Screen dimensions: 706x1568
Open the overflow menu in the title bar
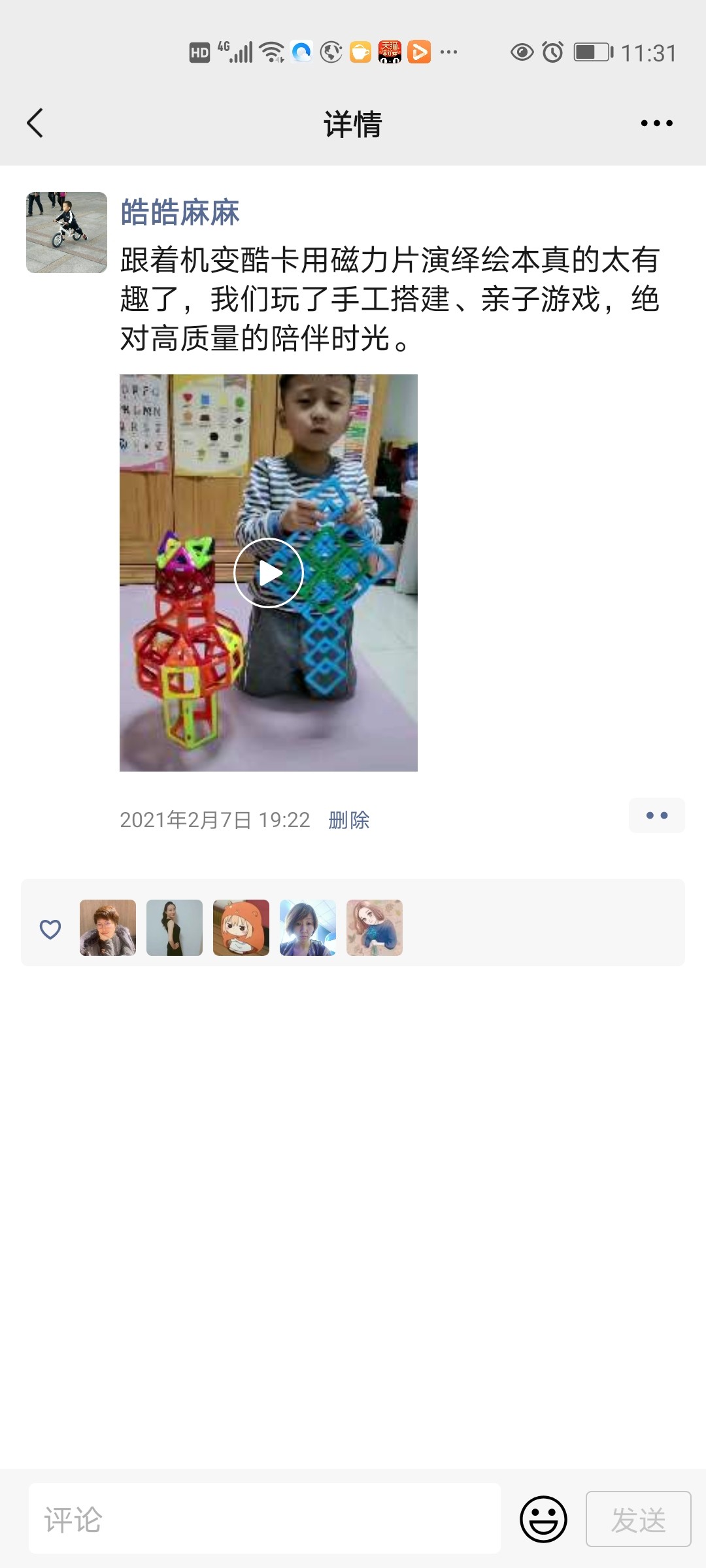(x=656, y=123)
